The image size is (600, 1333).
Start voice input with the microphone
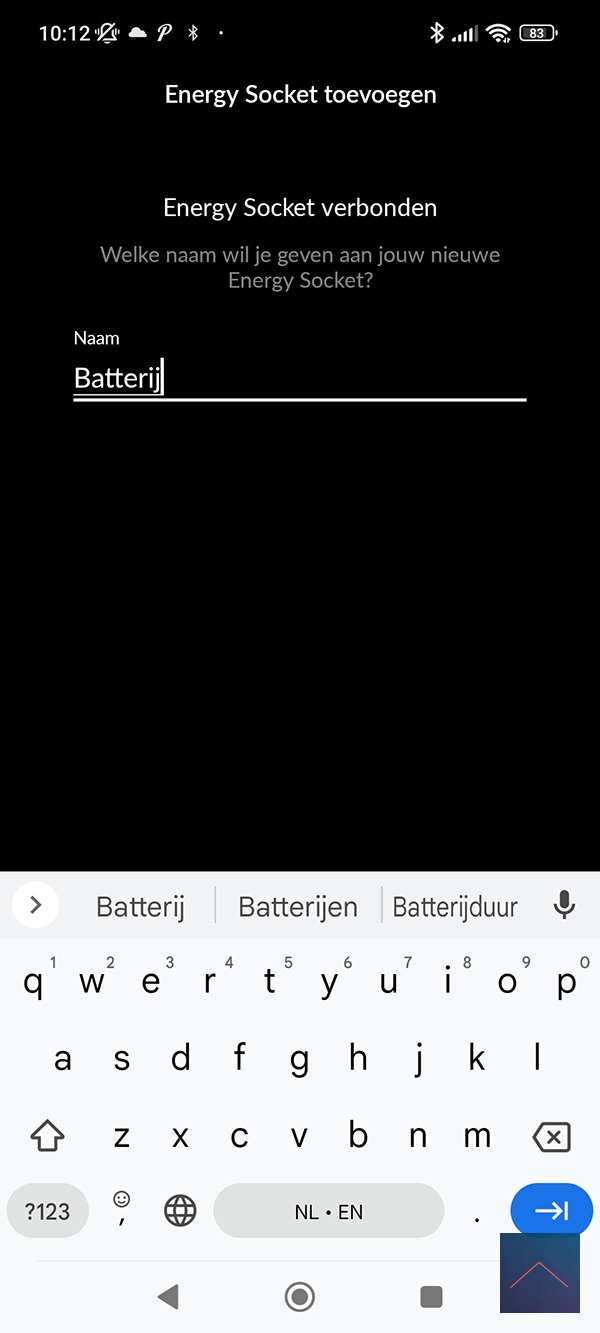(564, 905)
